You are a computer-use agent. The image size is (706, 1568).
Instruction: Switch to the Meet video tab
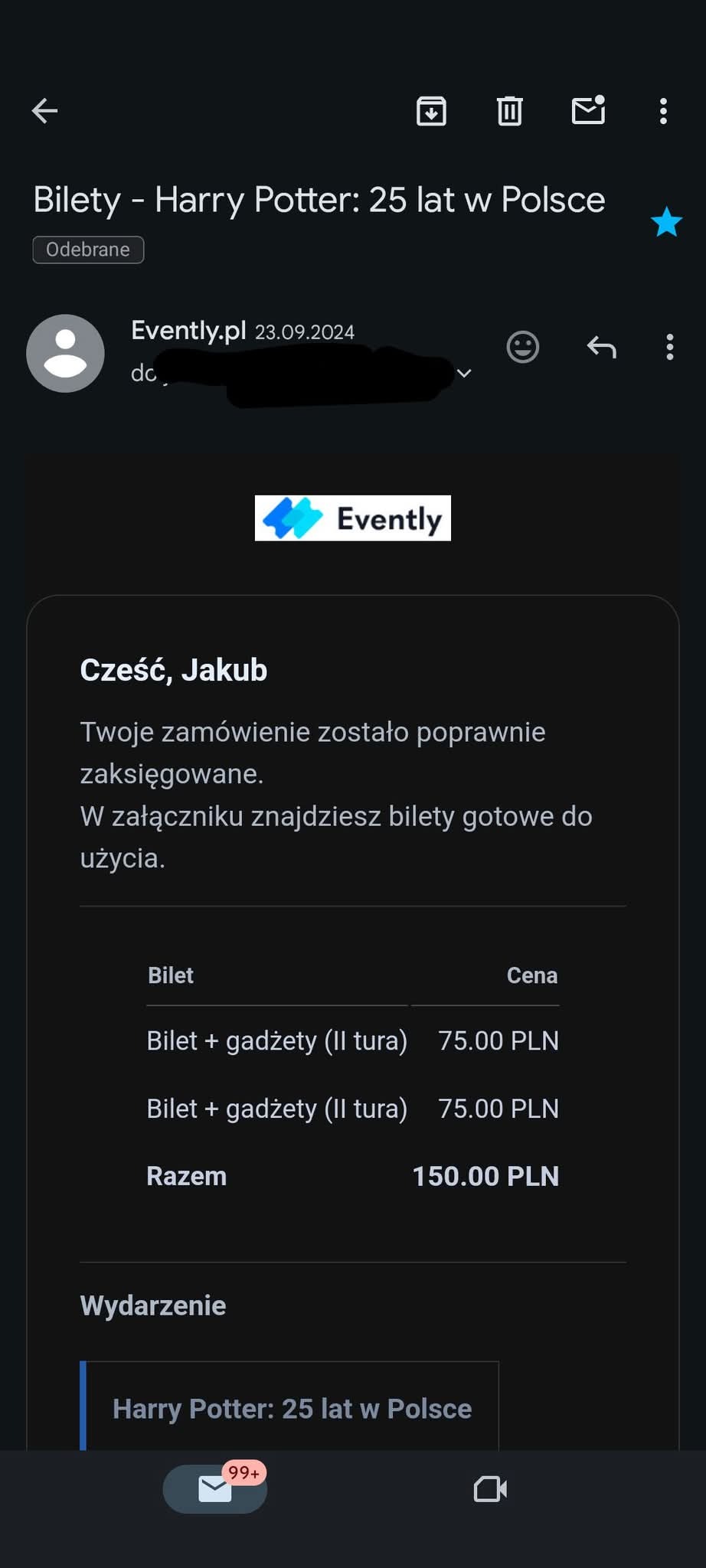490,1489
